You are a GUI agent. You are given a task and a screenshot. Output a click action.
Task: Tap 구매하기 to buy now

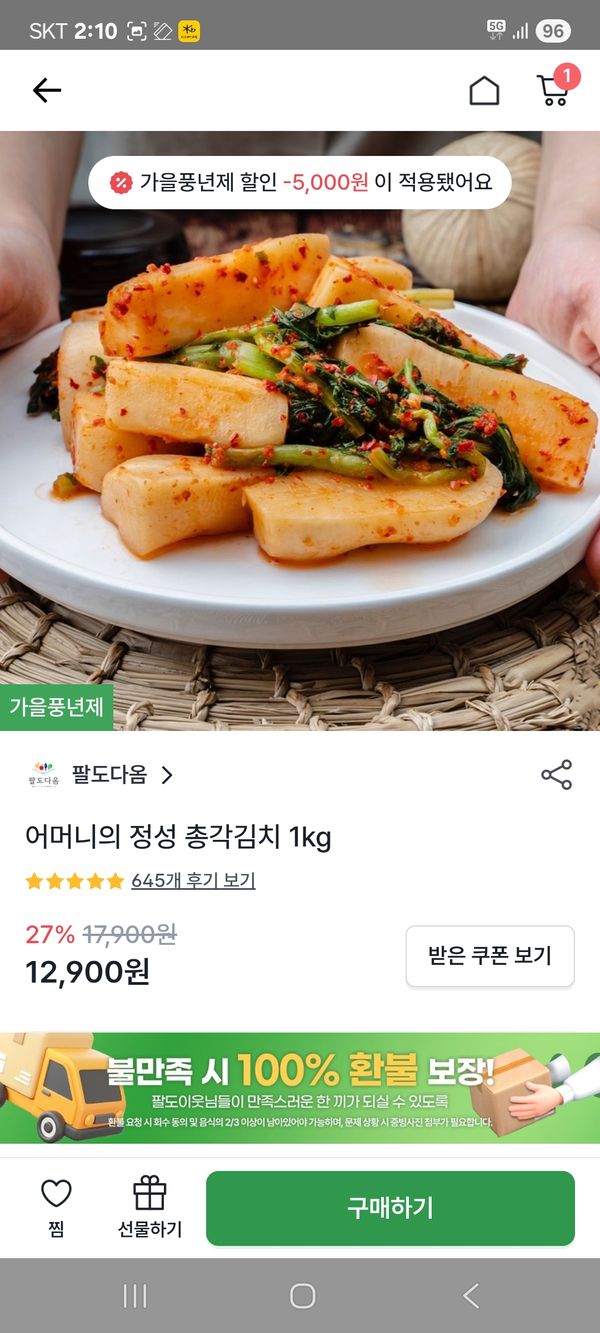click(x=390, y=1208)
